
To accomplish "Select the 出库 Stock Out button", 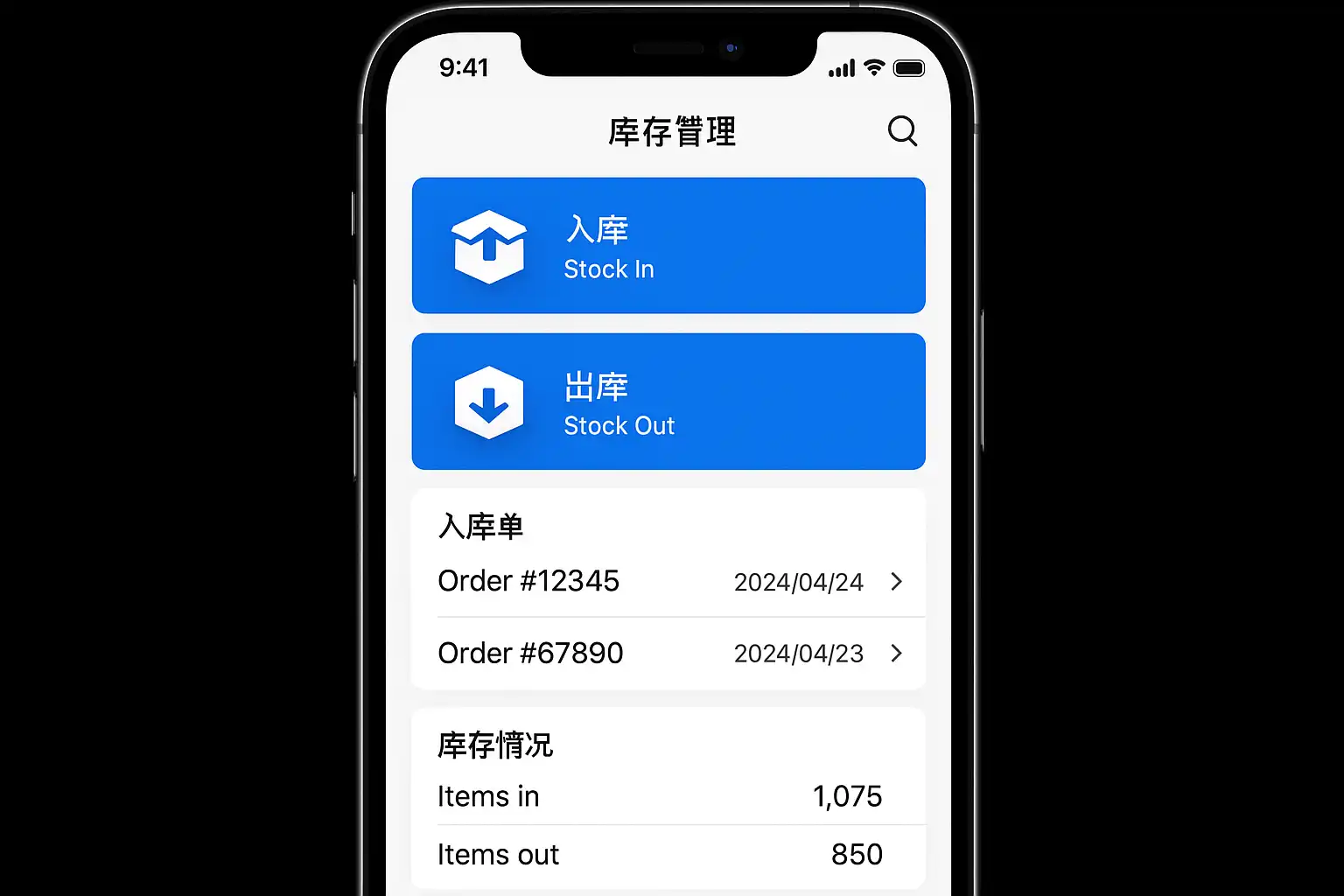I will 668,402.
